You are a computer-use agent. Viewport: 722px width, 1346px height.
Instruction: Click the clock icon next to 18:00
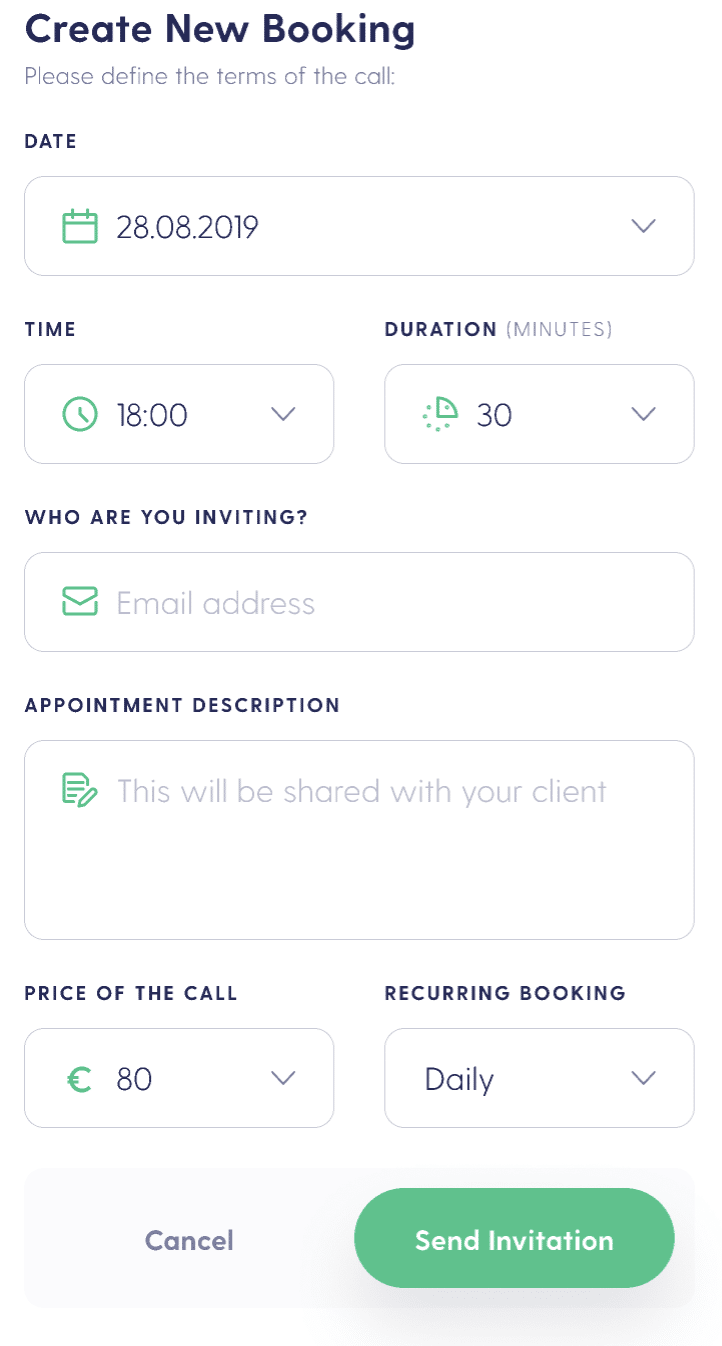79,413
